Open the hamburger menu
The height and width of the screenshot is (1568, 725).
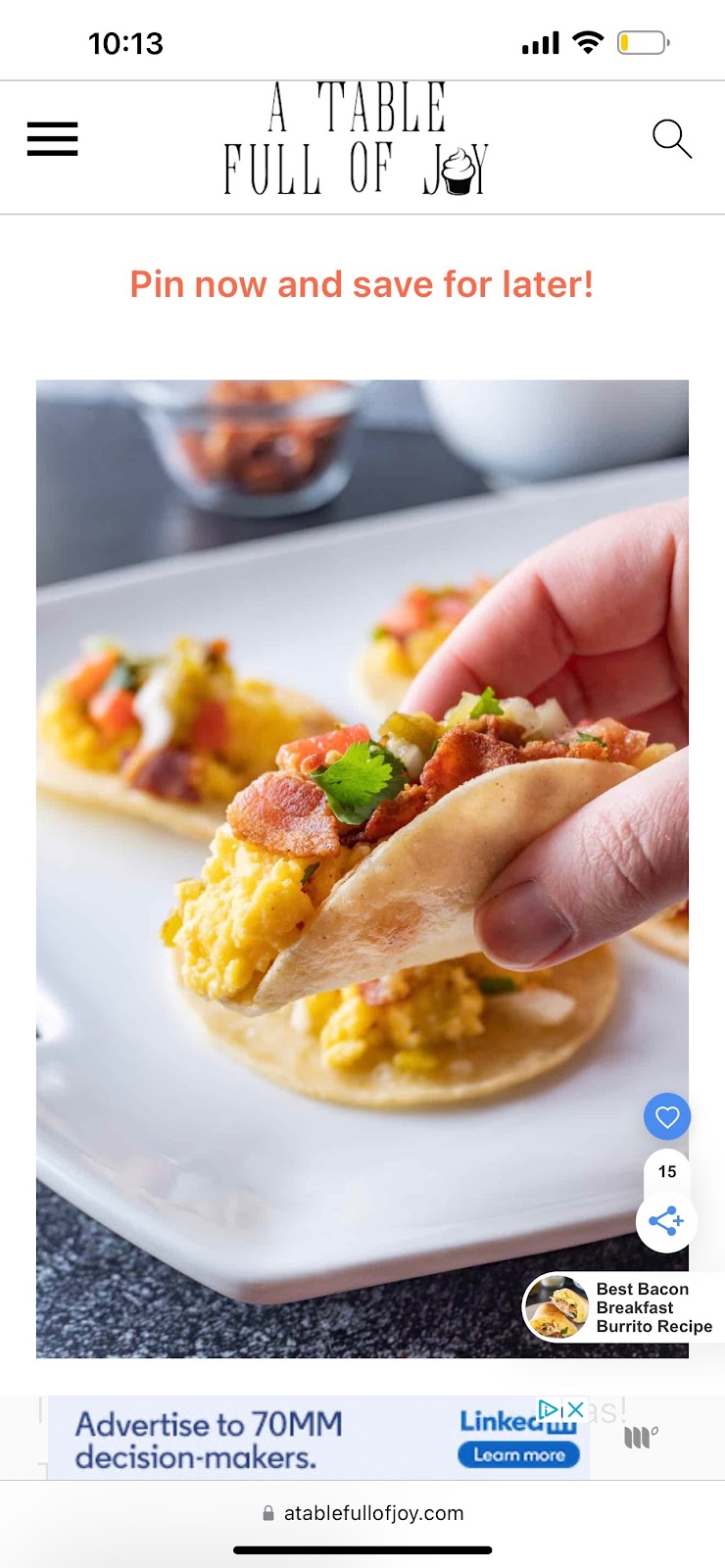(52, 139)
